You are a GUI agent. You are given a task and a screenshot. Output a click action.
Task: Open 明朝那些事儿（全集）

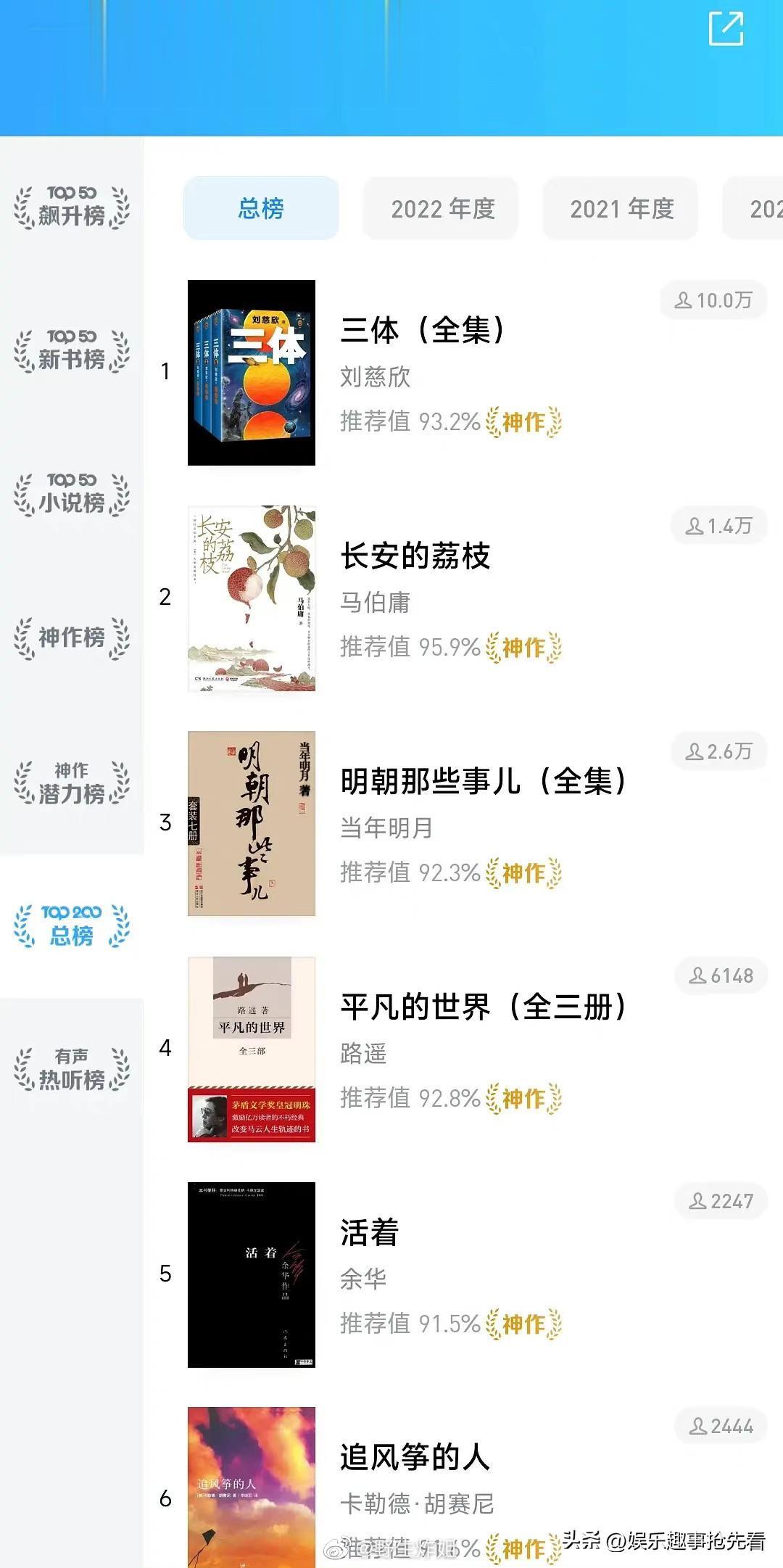464,823
